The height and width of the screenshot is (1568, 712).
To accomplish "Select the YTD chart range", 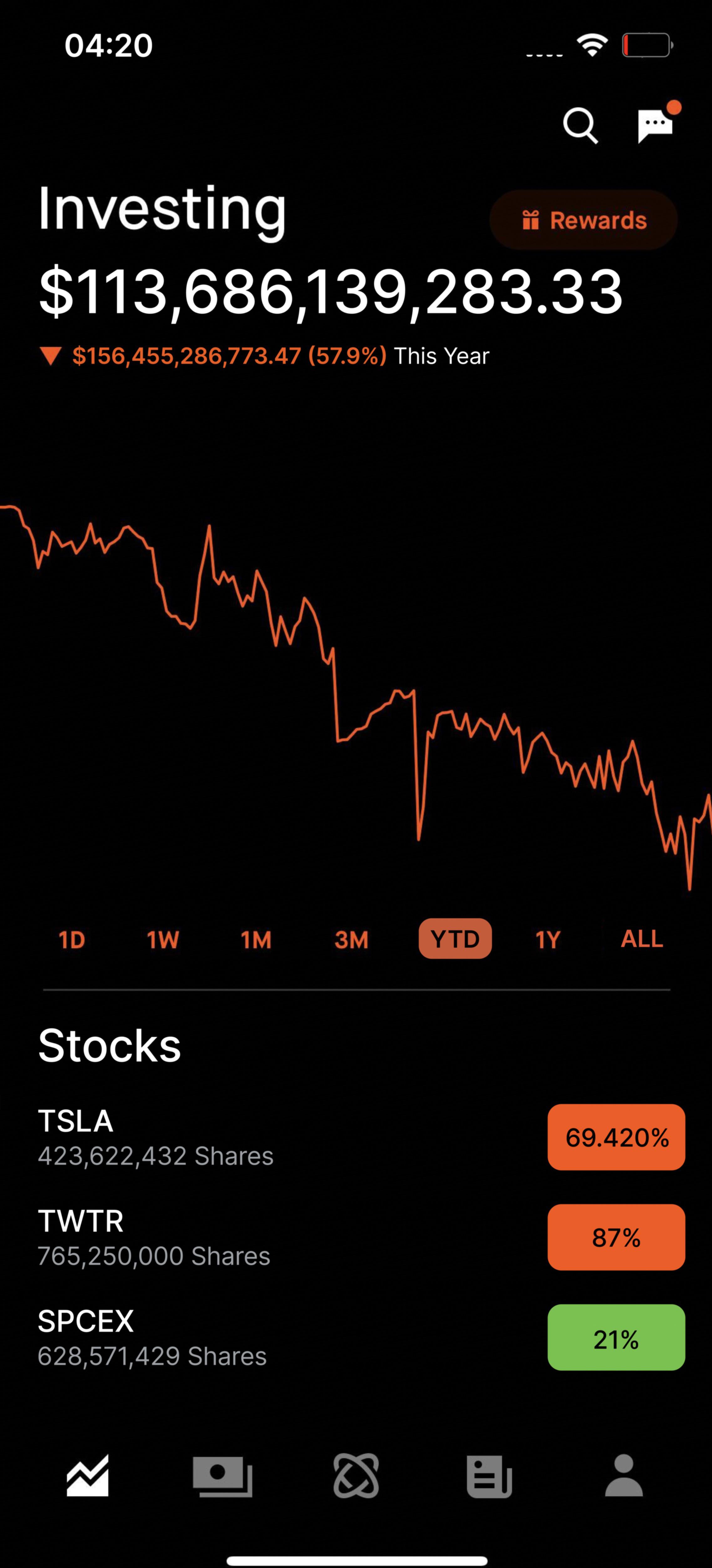I will click(455, 939).
